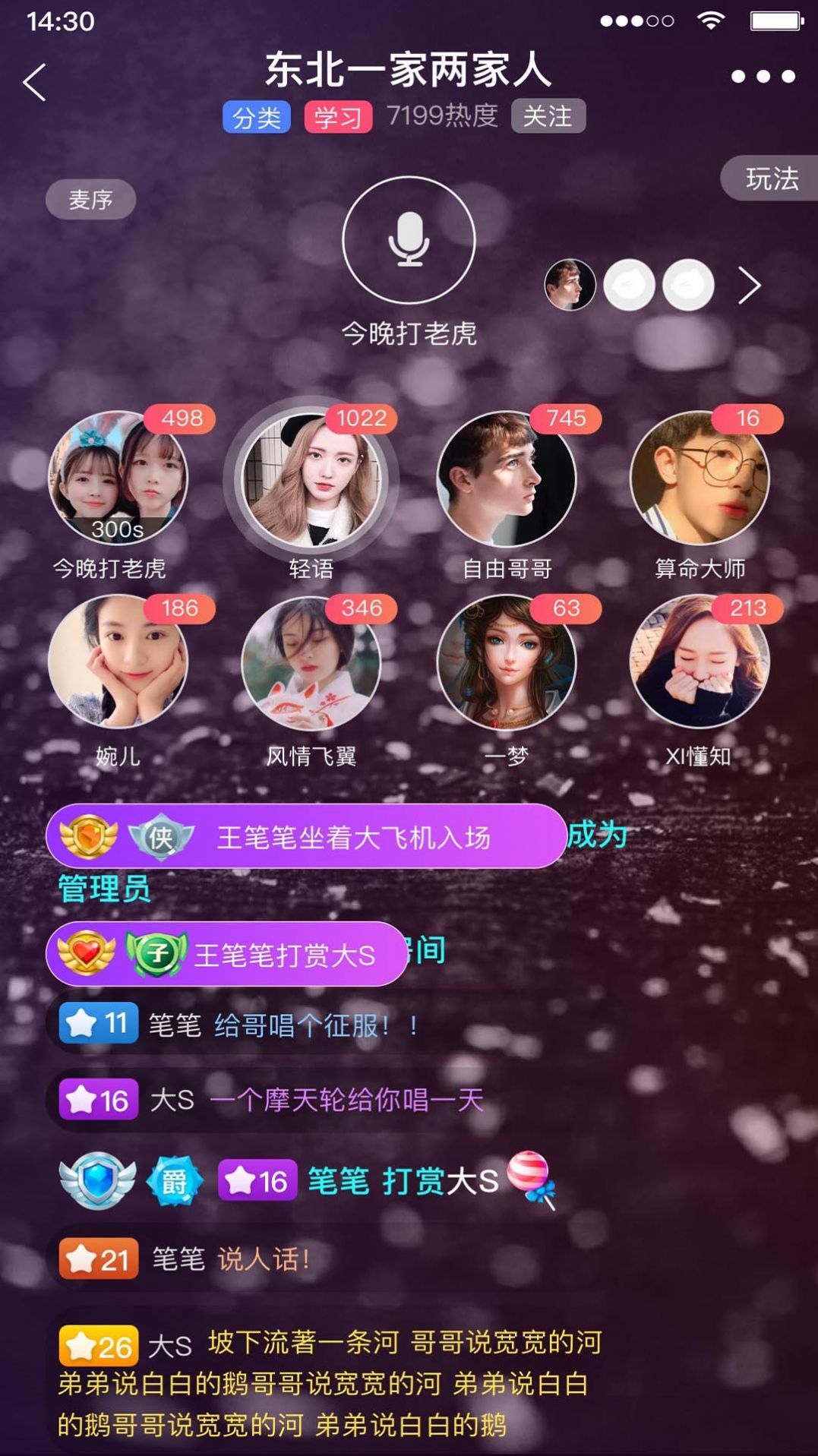The image size is (818, 1456).
Task: Expand the audience list arrow
Action: [749, 286]
